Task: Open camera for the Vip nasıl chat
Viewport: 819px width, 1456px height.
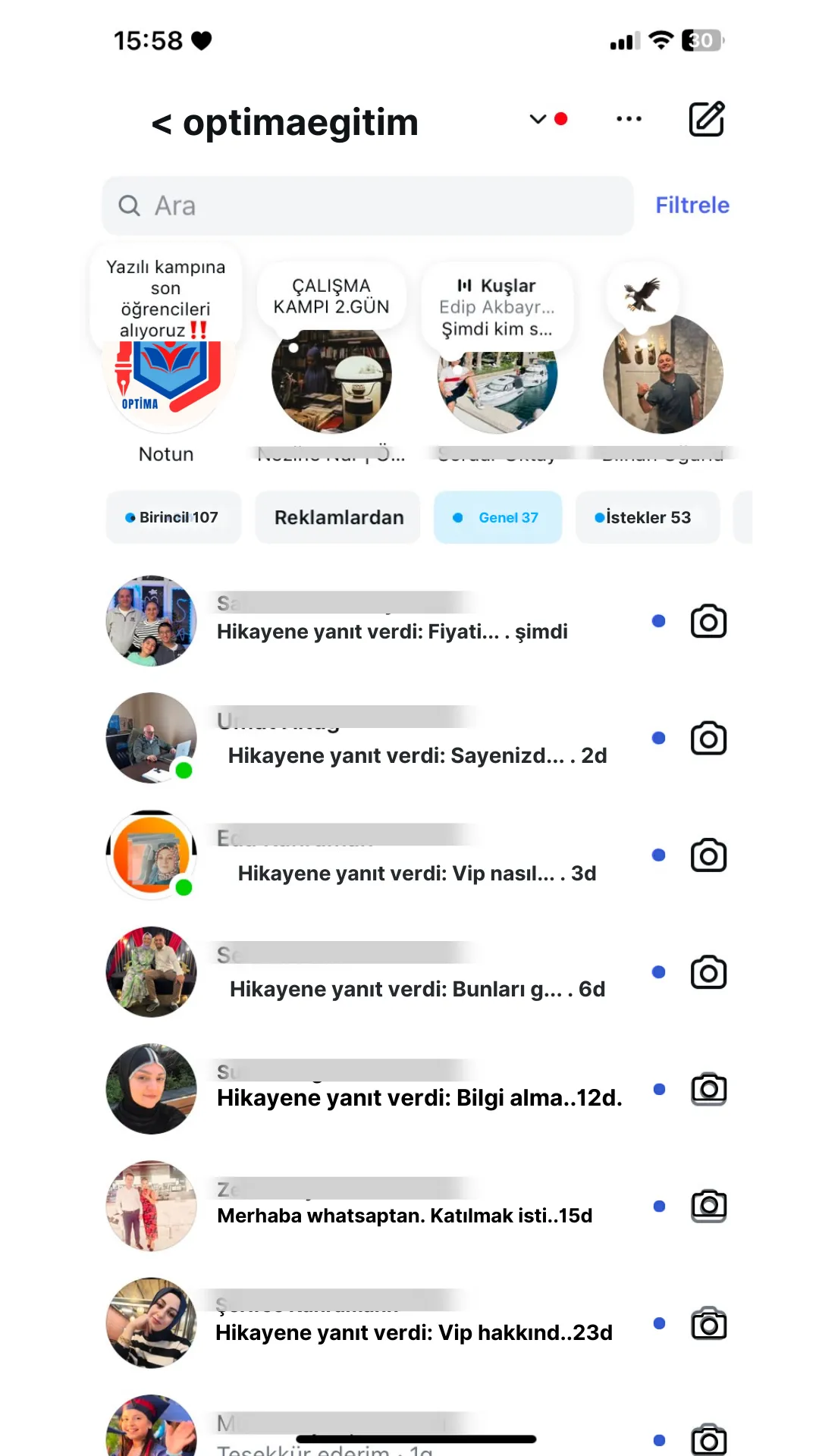Action: [708, 855]
